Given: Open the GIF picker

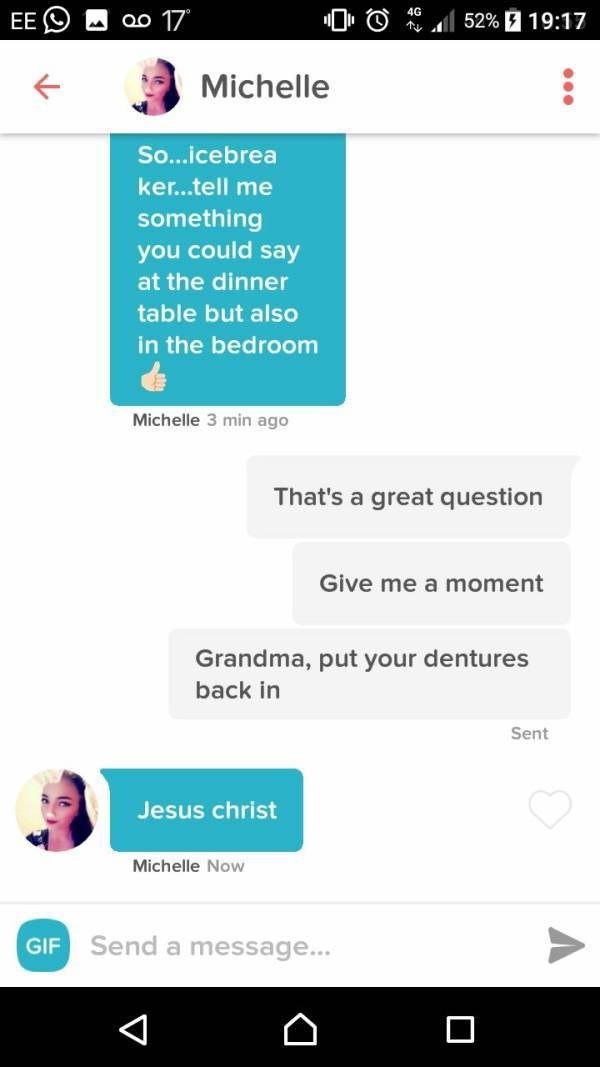Looking at the screenshot, I should (43, 945).
